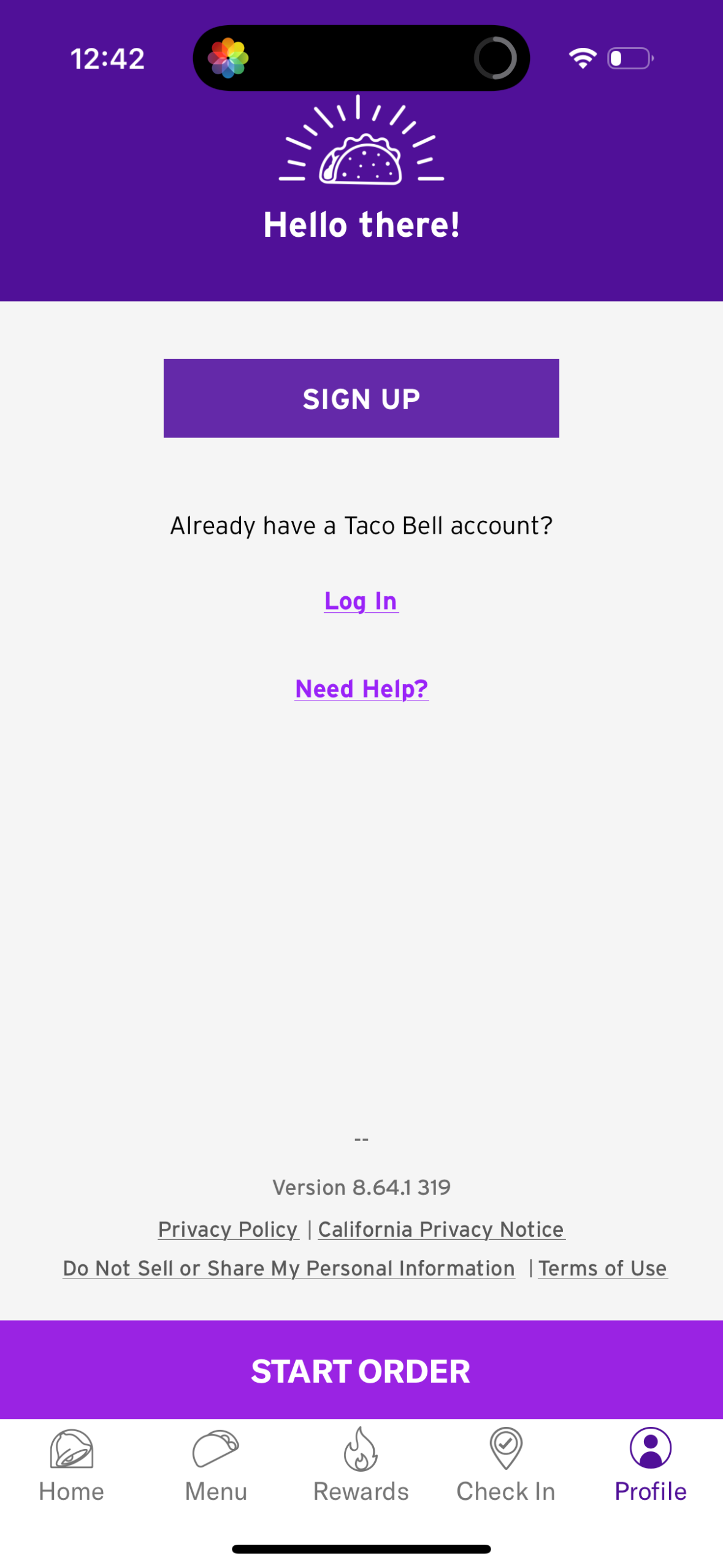
Task: View the California Privacy Notice
Action: click(x=440, y=1229)
